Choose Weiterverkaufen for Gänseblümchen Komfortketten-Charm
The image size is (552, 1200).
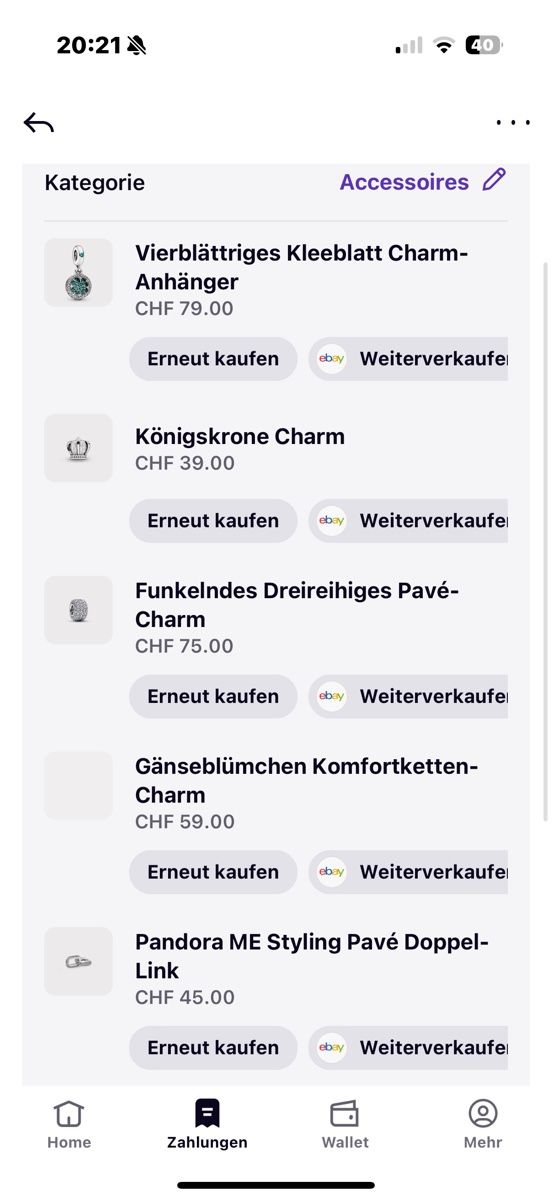click(408, 872)
